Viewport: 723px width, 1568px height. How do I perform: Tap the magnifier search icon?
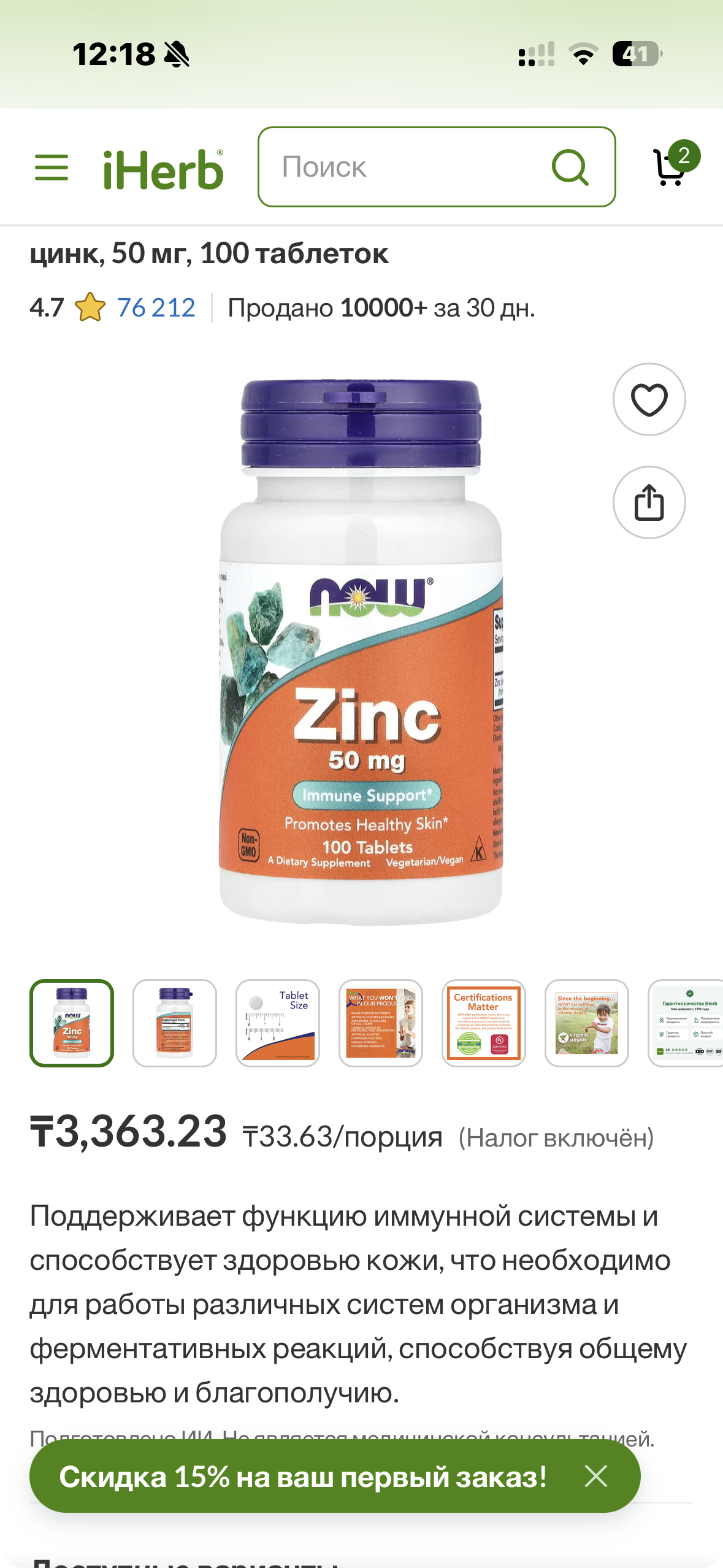570,167
